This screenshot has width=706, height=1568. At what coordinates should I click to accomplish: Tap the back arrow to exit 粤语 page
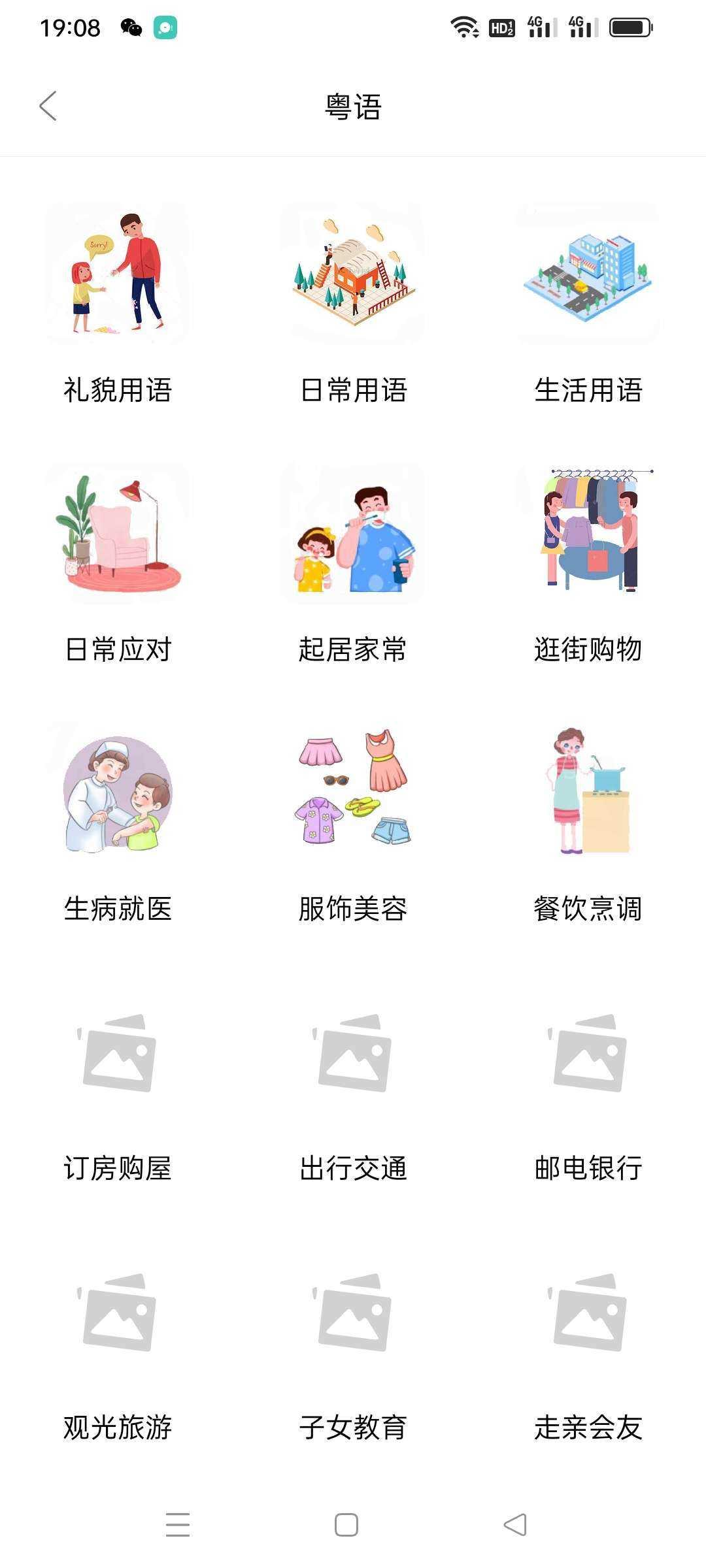pos(47,106)
